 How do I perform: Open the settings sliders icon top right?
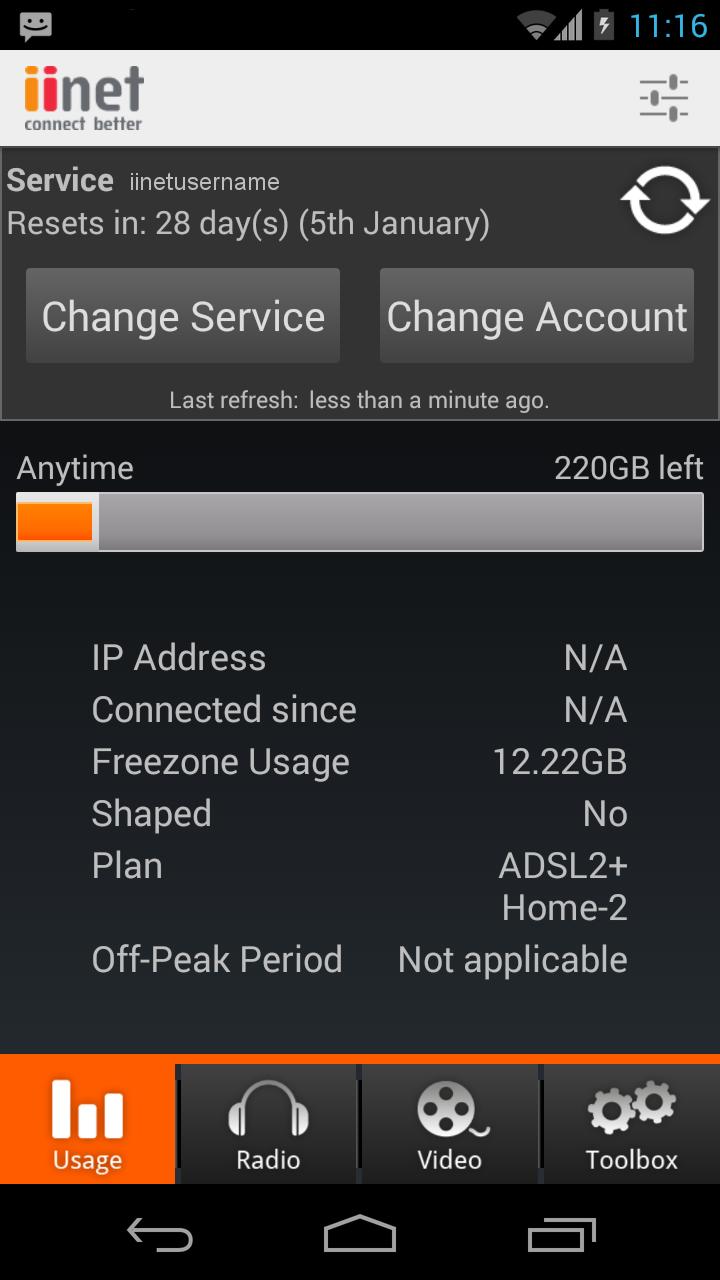(x=661, y=97)
